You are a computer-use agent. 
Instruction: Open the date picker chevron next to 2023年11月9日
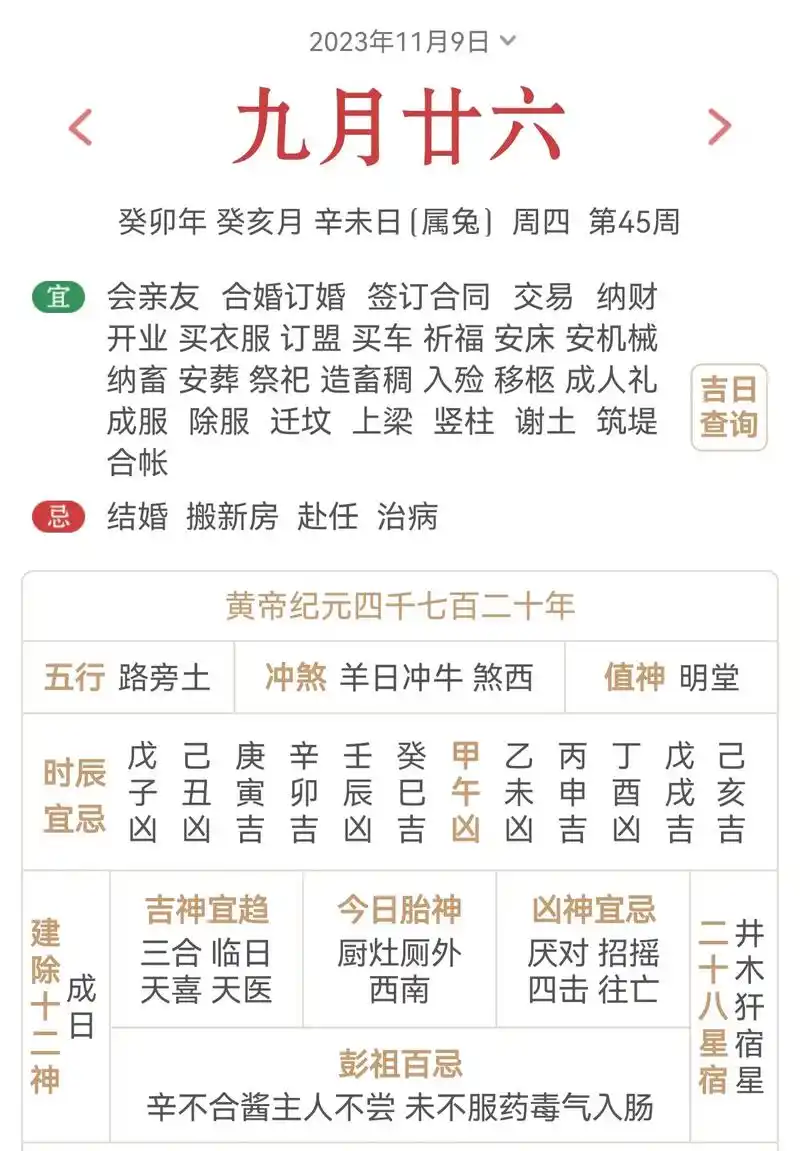tap(508, 44)
